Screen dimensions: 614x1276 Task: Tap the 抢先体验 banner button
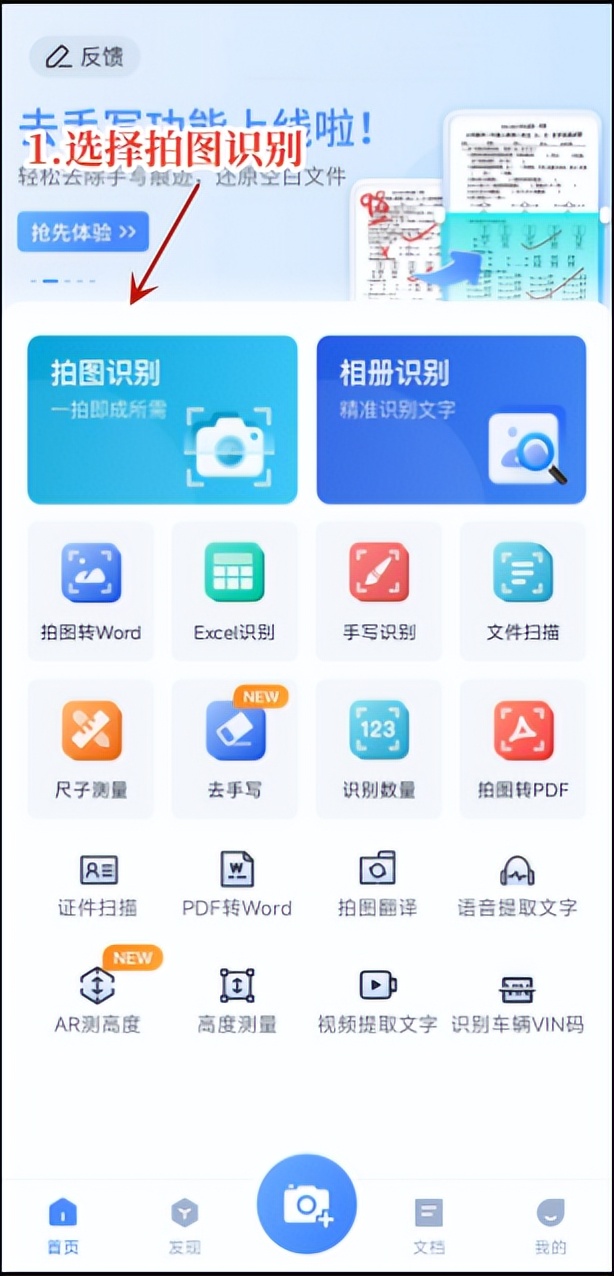83,232
